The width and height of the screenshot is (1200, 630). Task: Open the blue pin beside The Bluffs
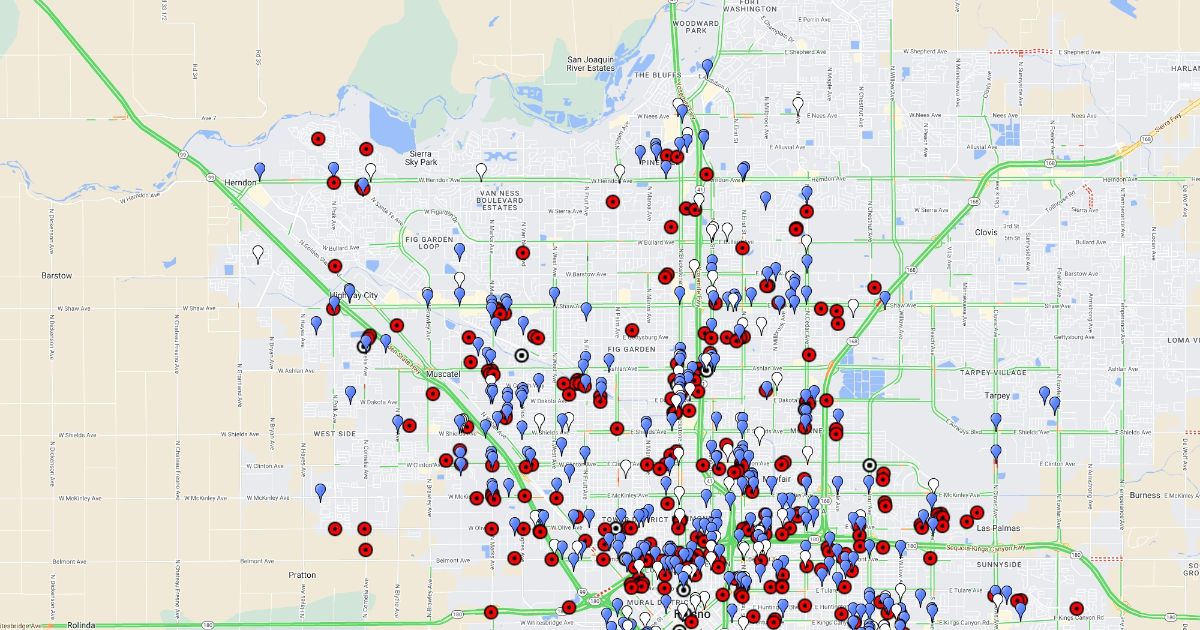click(708, 68)
